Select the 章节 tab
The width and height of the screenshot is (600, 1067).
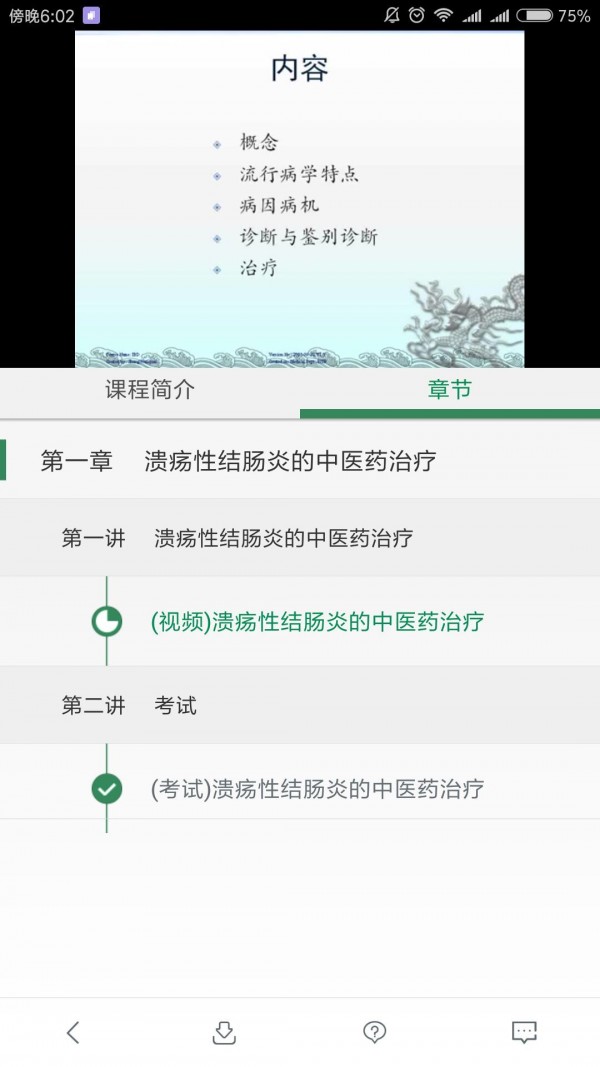point(449,391)
